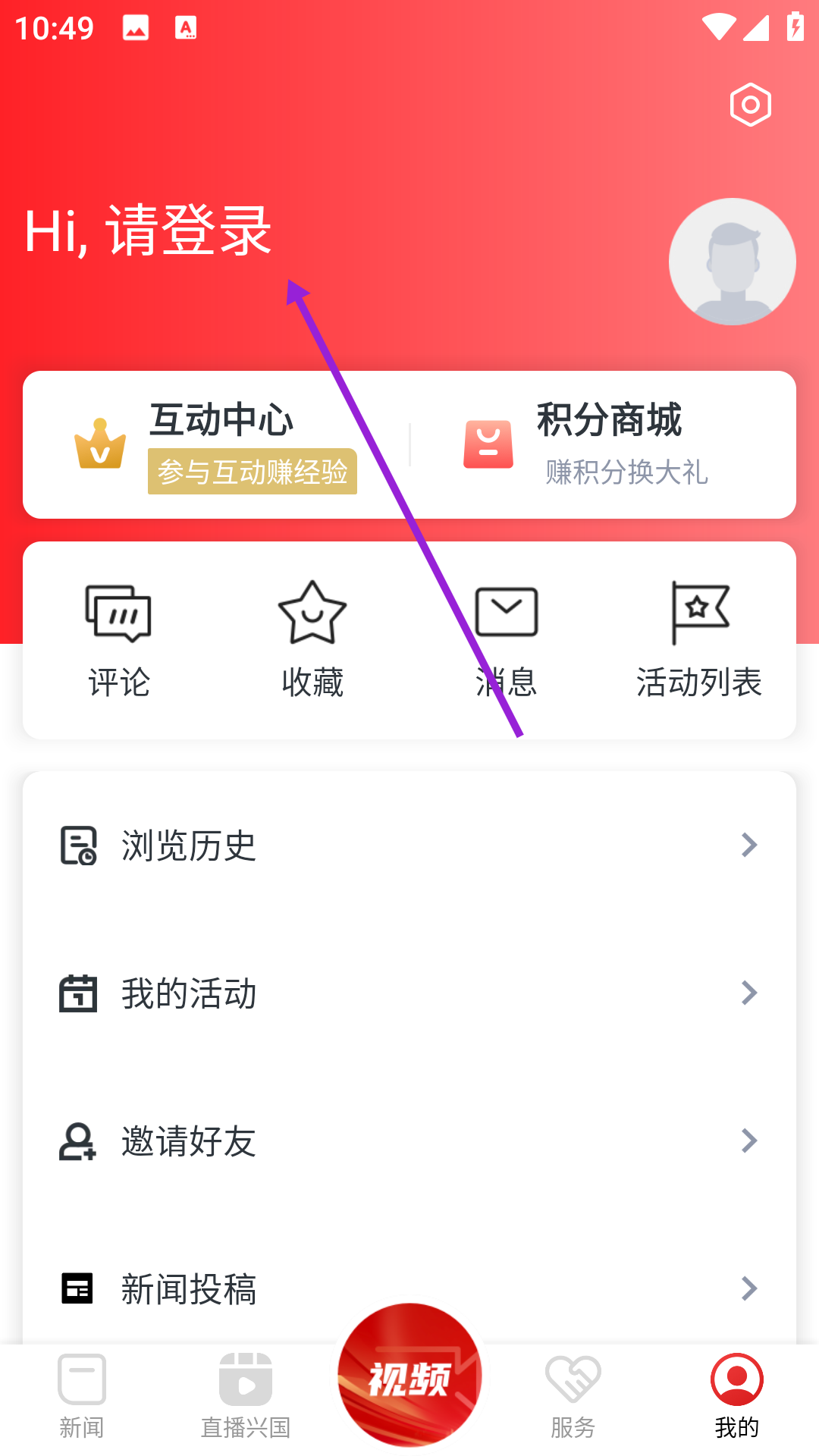Open 新闻投稿 news submission

tap(409, 1288)
